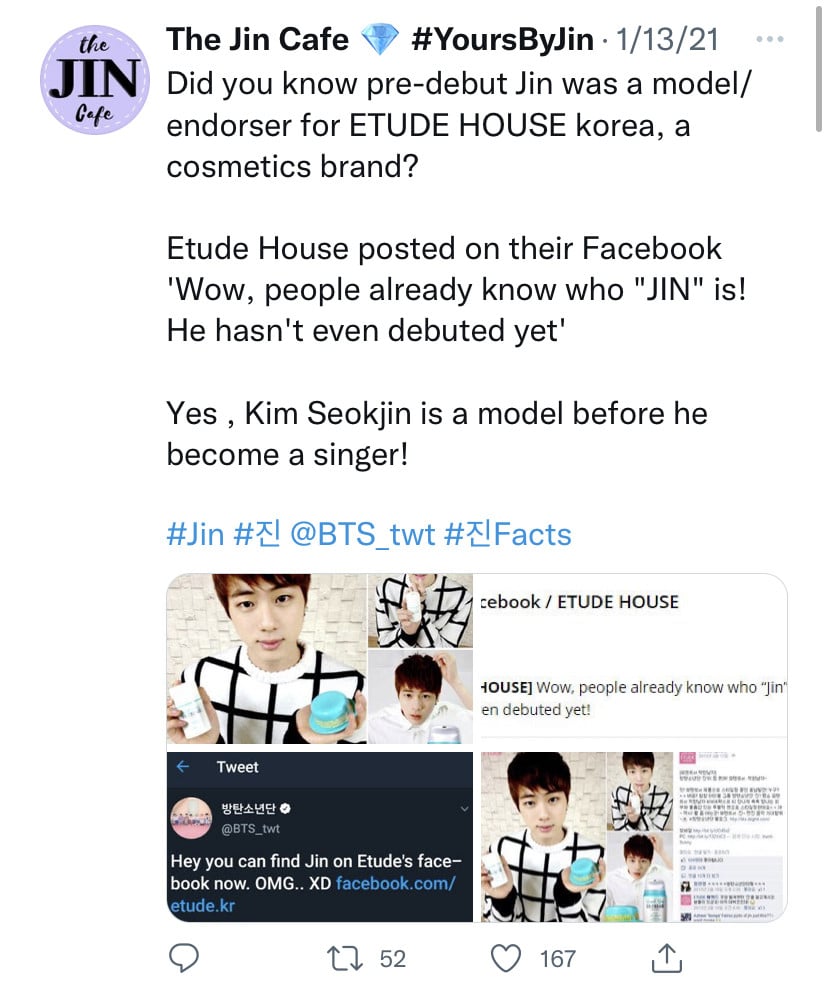The height and width of the screenshot is (986, 828).
Task: Open the @BTS_twt mention
Action: [362, 534]
